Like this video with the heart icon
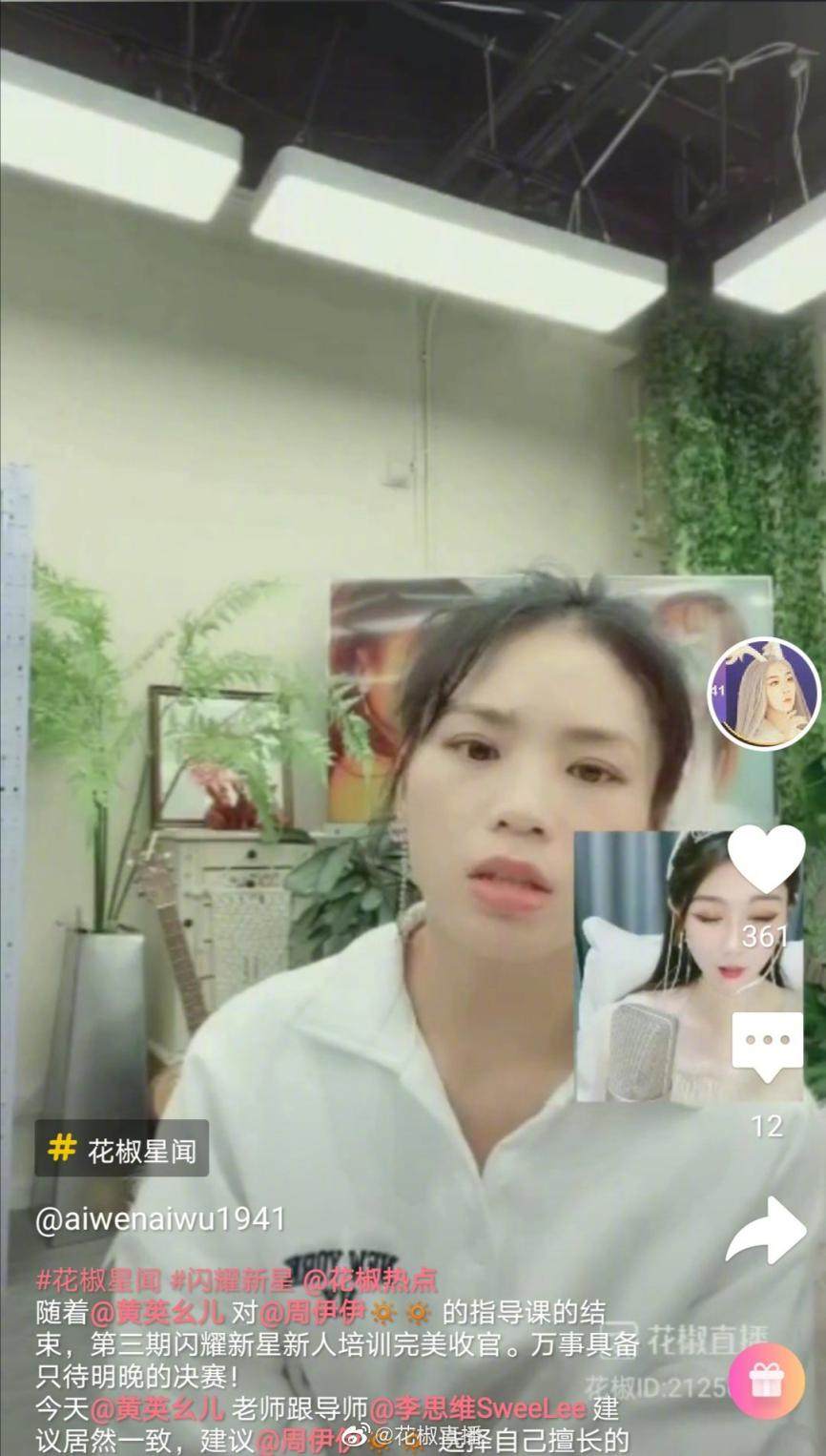This screenshot has height=1456, width=826. click(x=766, y=860)
